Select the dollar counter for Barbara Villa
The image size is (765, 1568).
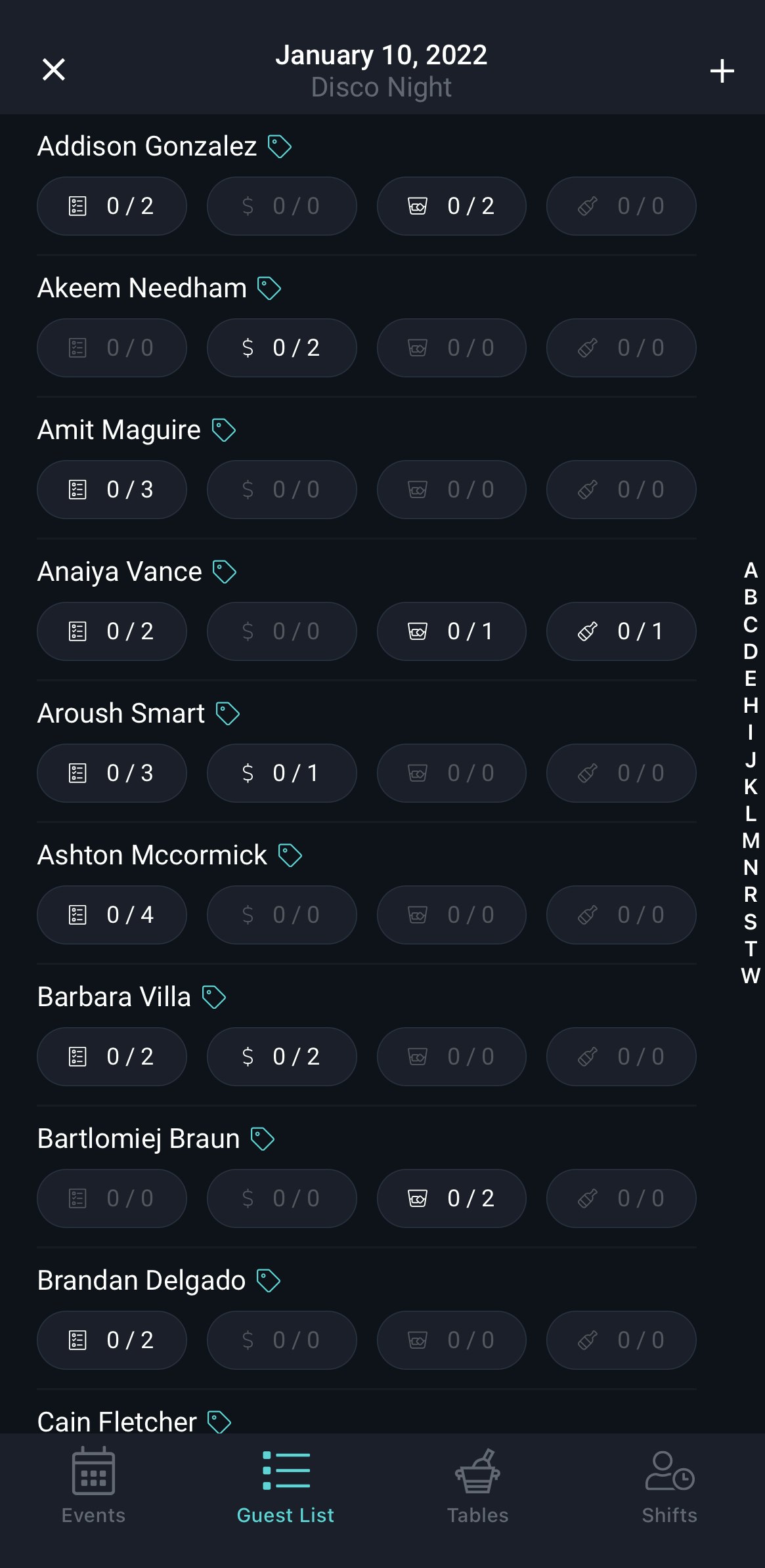coord(282,1057)
